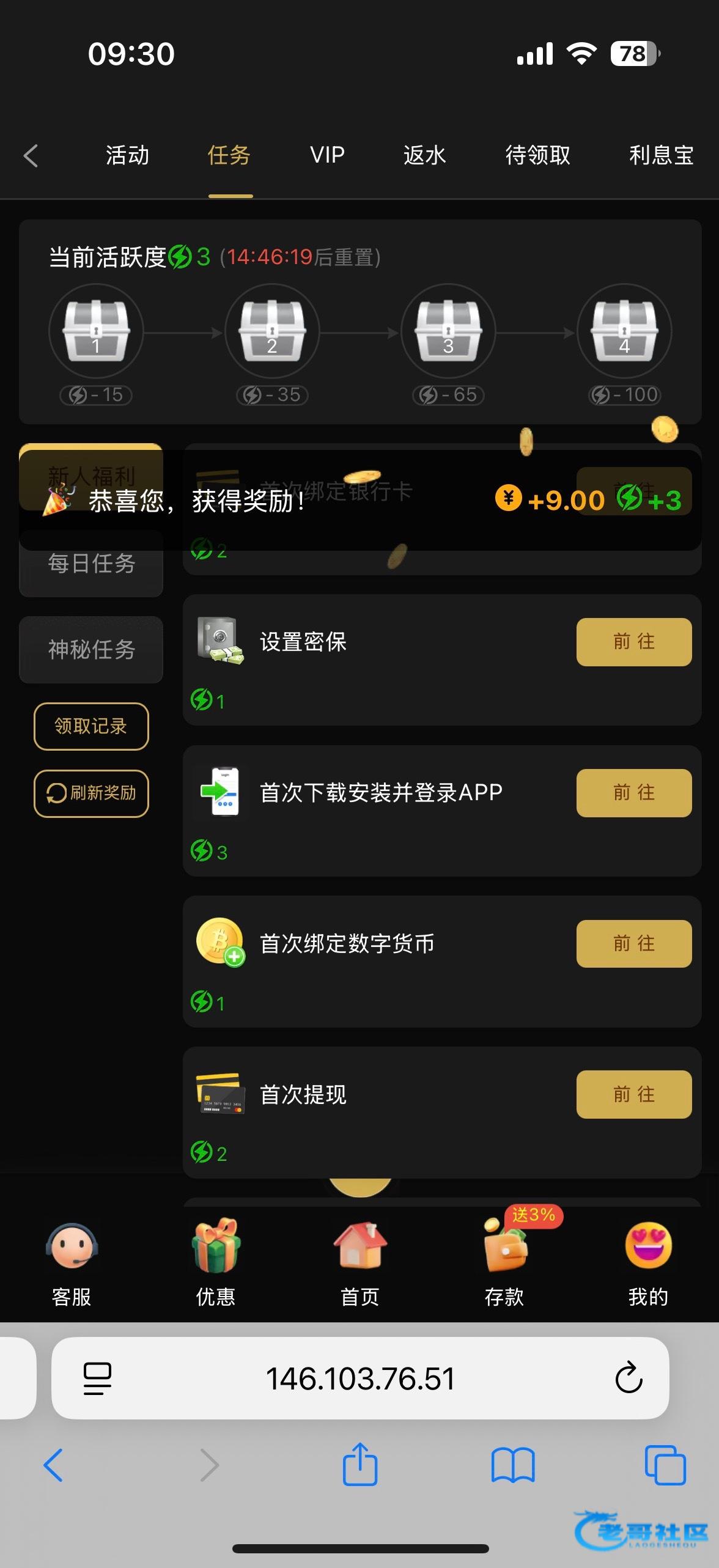Open the VIP tab
This screenshot has height=1568, width=719.
pos(327,155)
